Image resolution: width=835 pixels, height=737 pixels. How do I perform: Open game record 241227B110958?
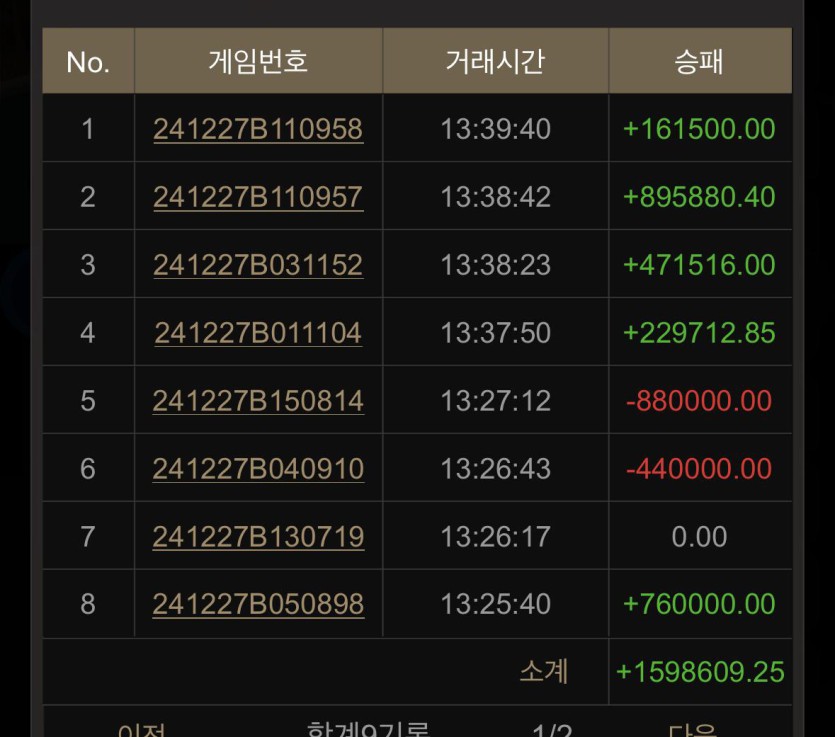pos(258,129)
